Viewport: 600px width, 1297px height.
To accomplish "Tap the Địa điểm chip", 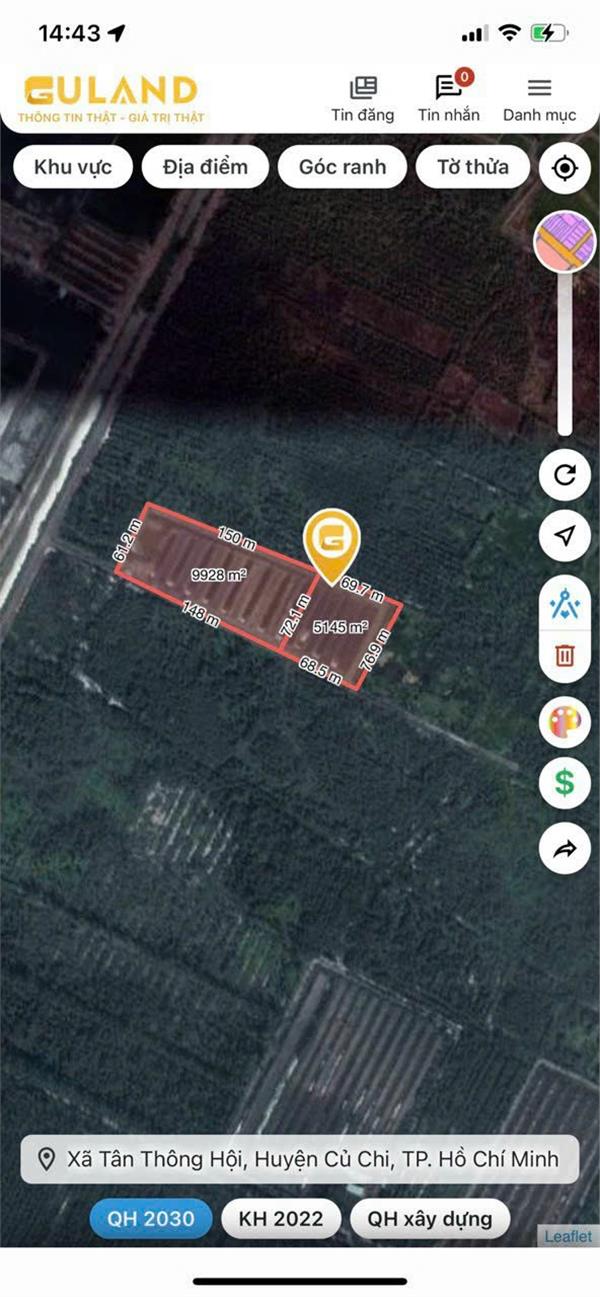I will coord(205,167).
